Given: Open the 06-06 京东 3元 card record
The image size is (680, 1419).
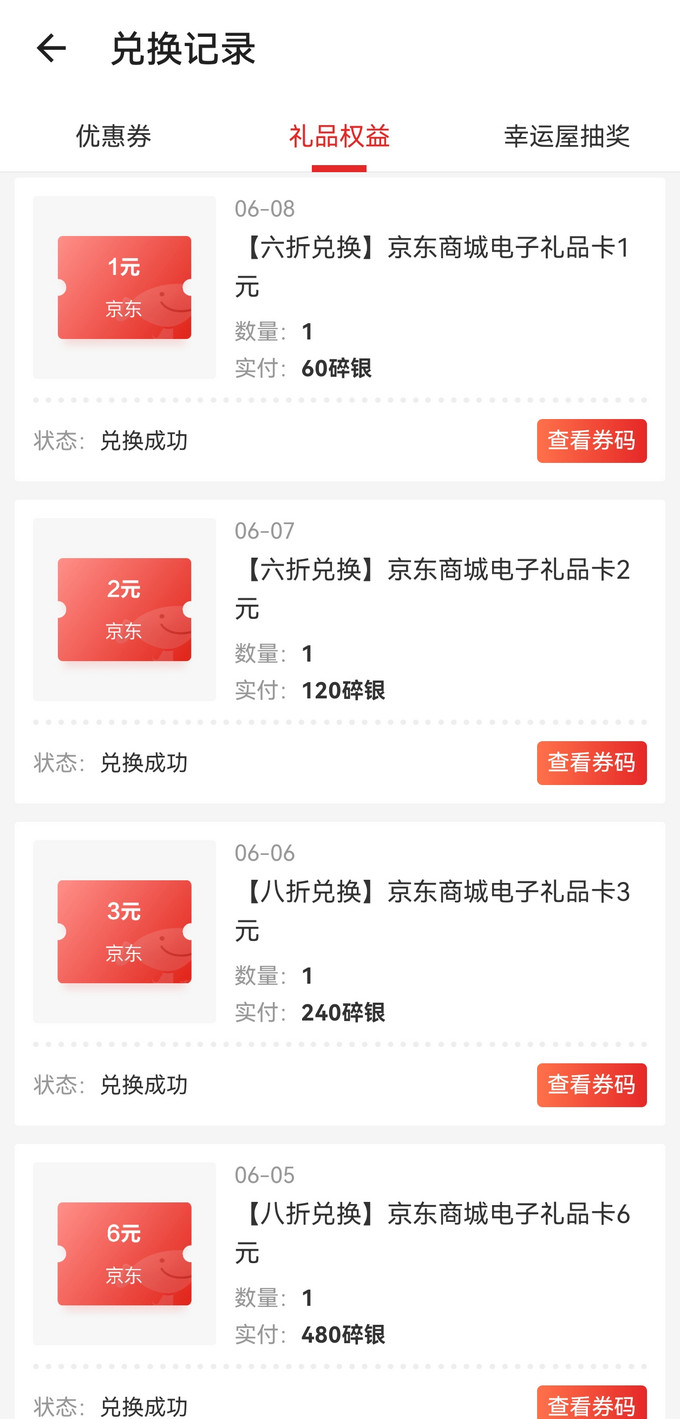Looking at the screenshot, I should (432, 911).
